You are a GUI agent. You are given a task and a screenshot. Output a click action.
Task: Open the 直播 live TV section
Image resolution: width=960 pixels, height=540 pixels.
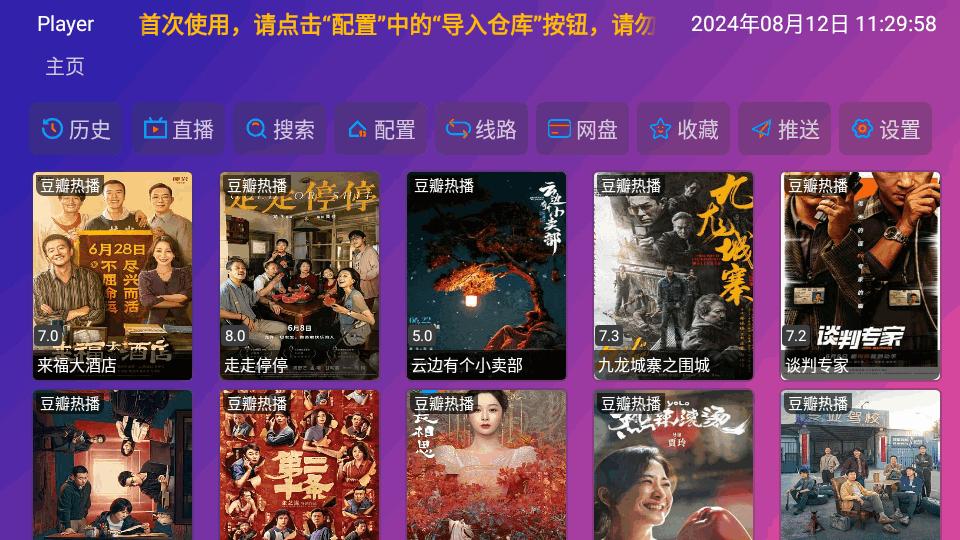[x=179, y=129]
